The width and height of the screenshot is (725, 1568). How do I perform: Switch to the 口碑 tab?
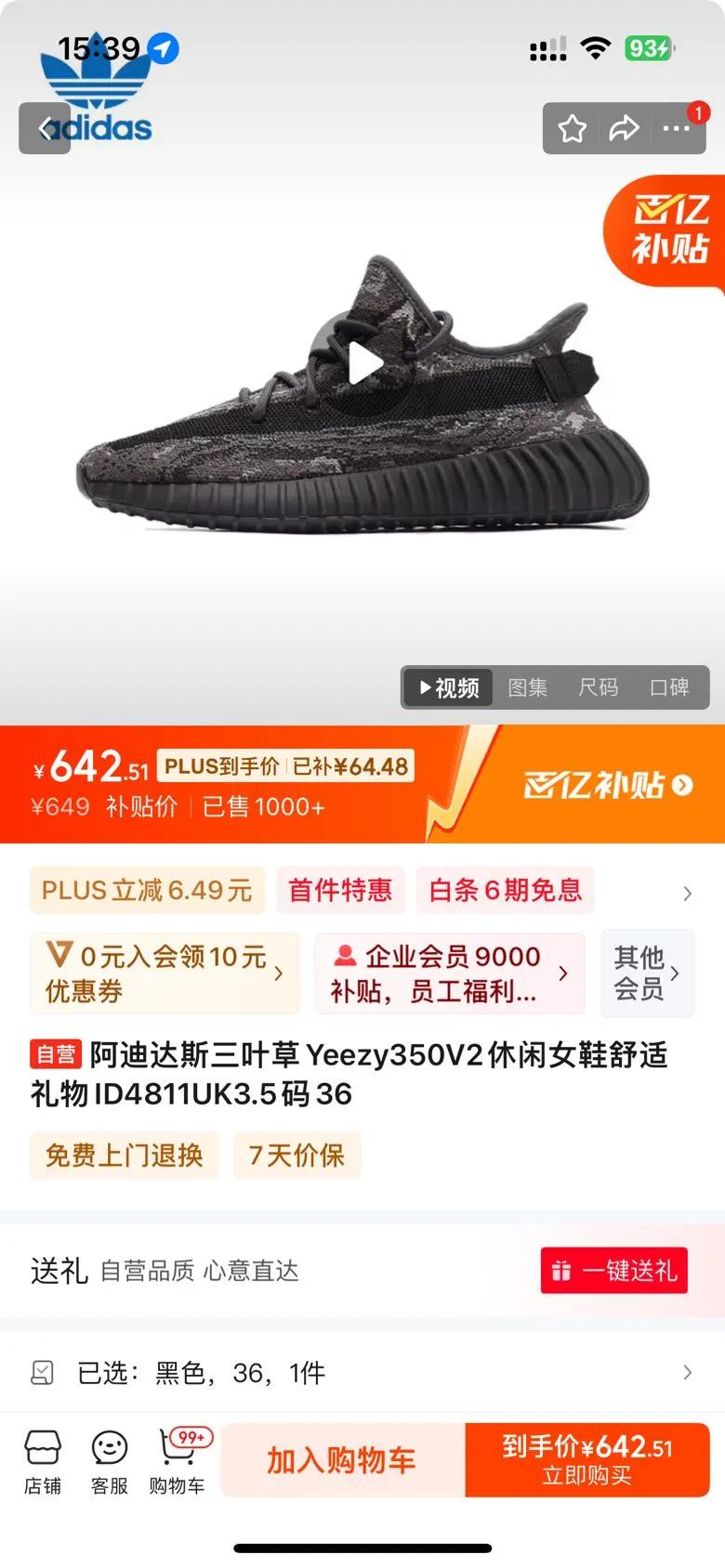[669, 687]
